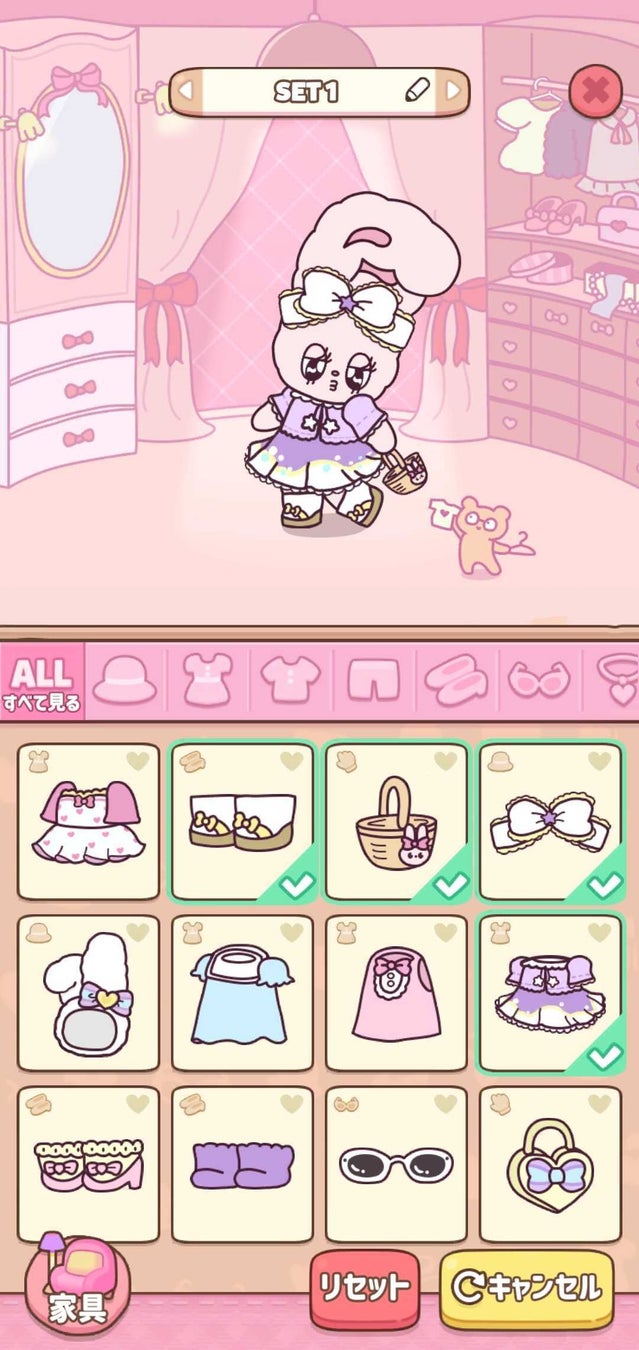This screenshot has width=639, height=1350.
Task: Filter items by hats
Action: coord(125,681)
